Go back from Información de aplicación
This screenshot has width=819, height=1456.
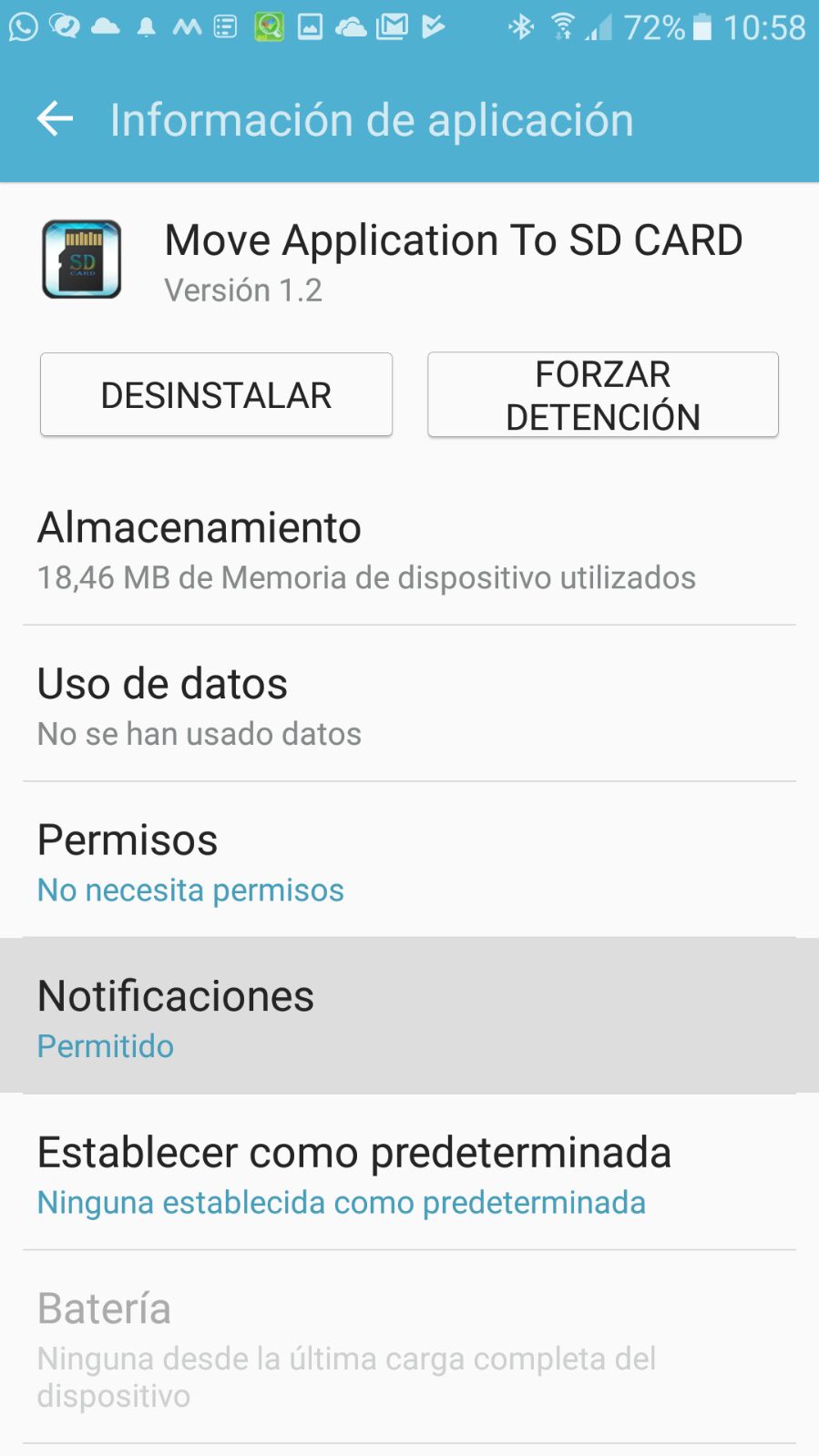(55, 119)
